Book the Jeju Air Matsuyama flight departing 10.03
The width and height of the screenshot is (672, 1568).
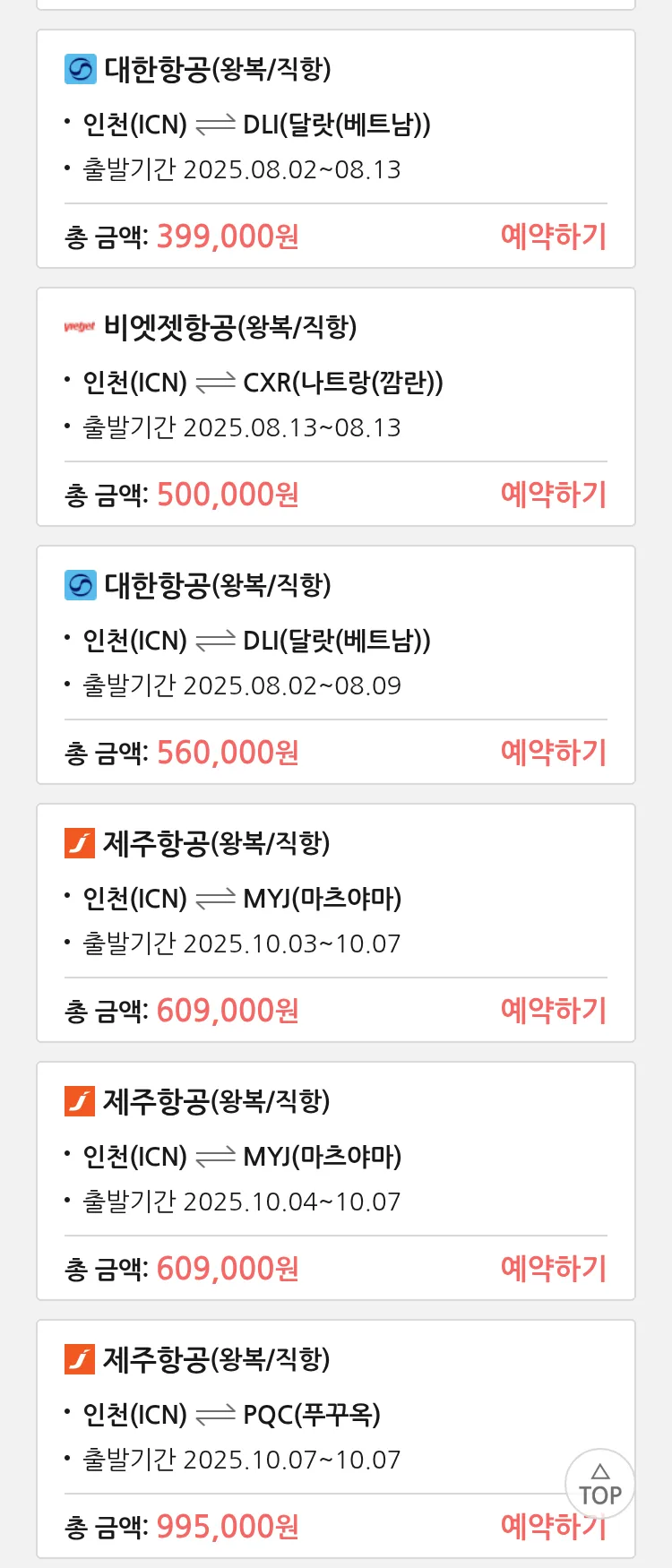click(x=553, y=1011)
